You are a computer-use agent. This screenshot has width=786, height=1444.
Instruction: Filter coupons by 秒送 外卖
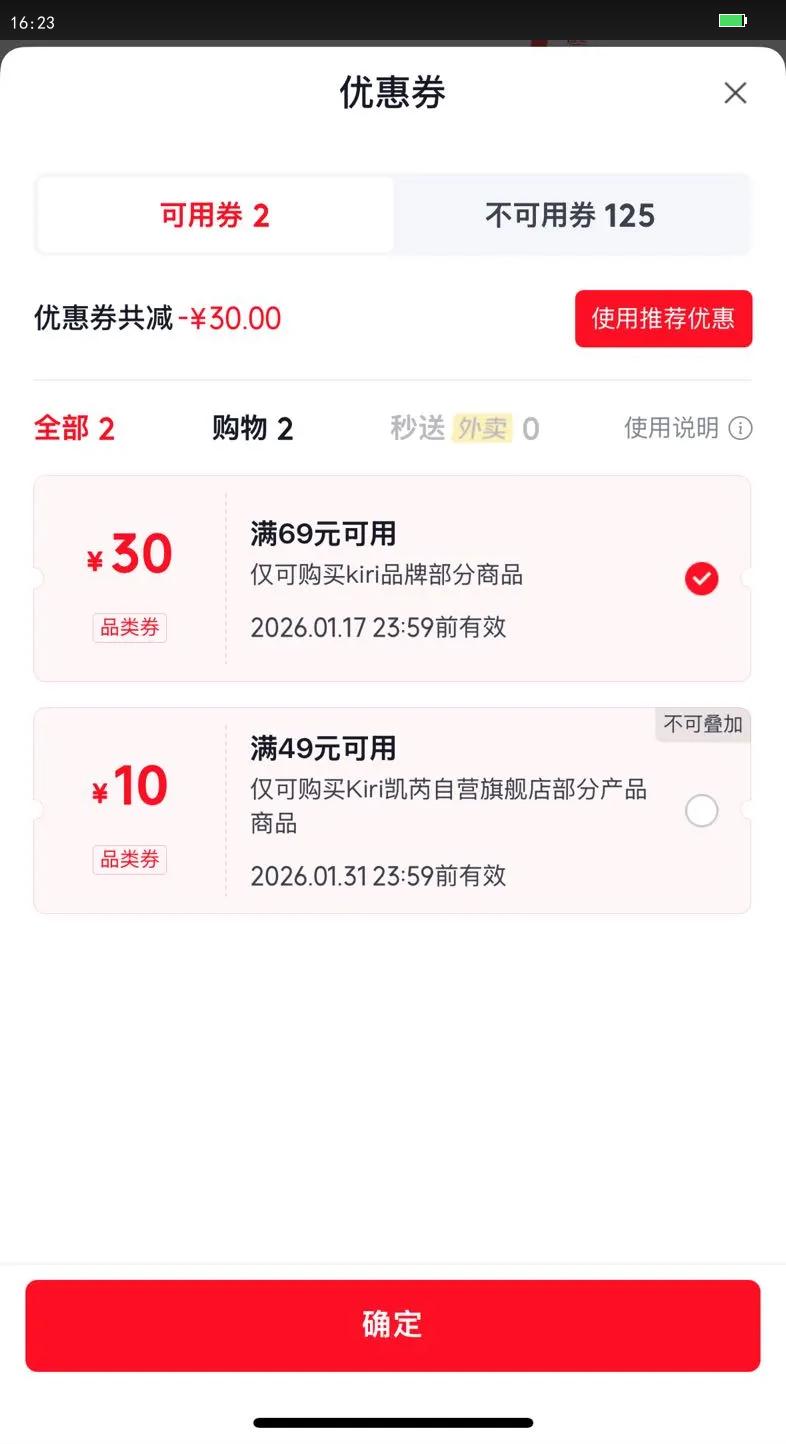pyautogui.click(x=464, y=429)
